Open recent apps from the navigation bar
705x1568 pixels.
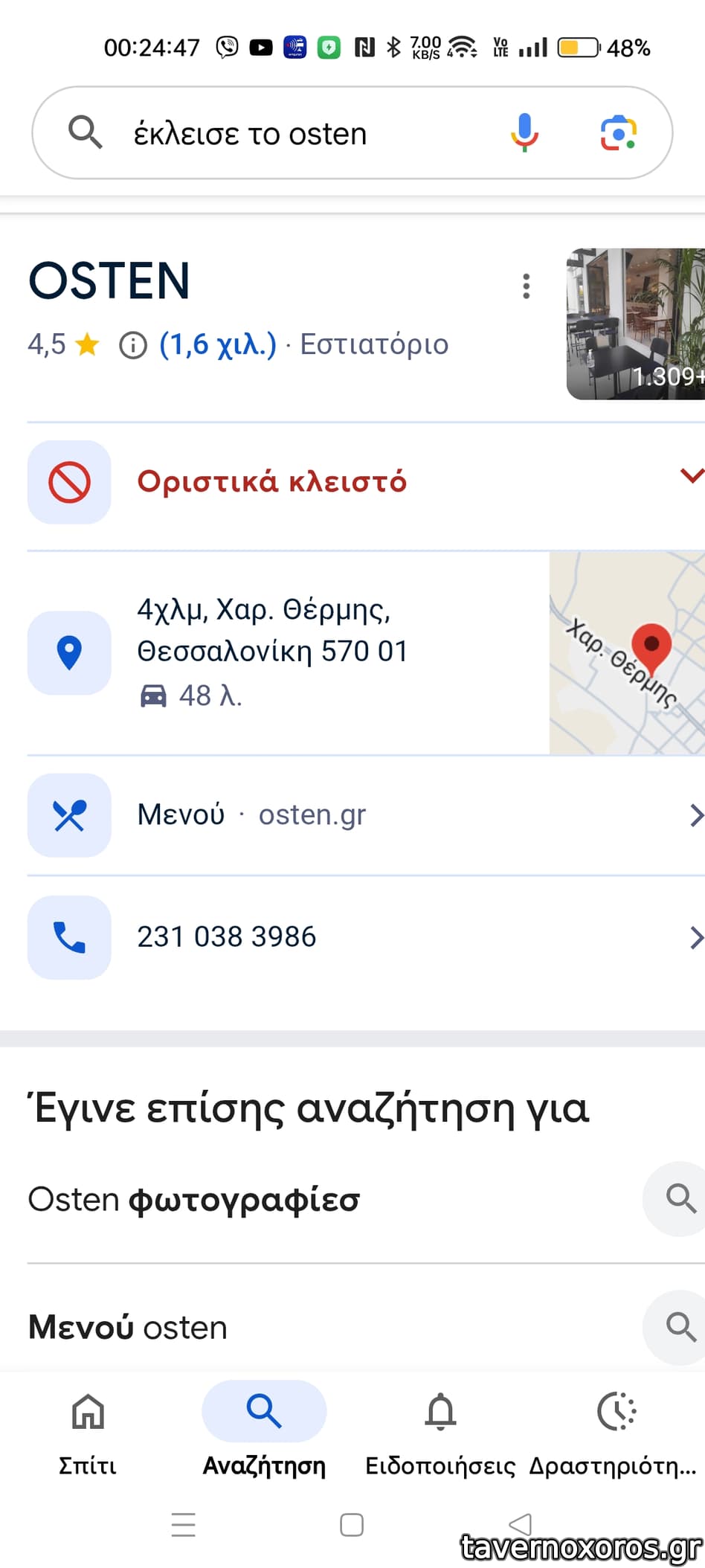coord(183,1524)
